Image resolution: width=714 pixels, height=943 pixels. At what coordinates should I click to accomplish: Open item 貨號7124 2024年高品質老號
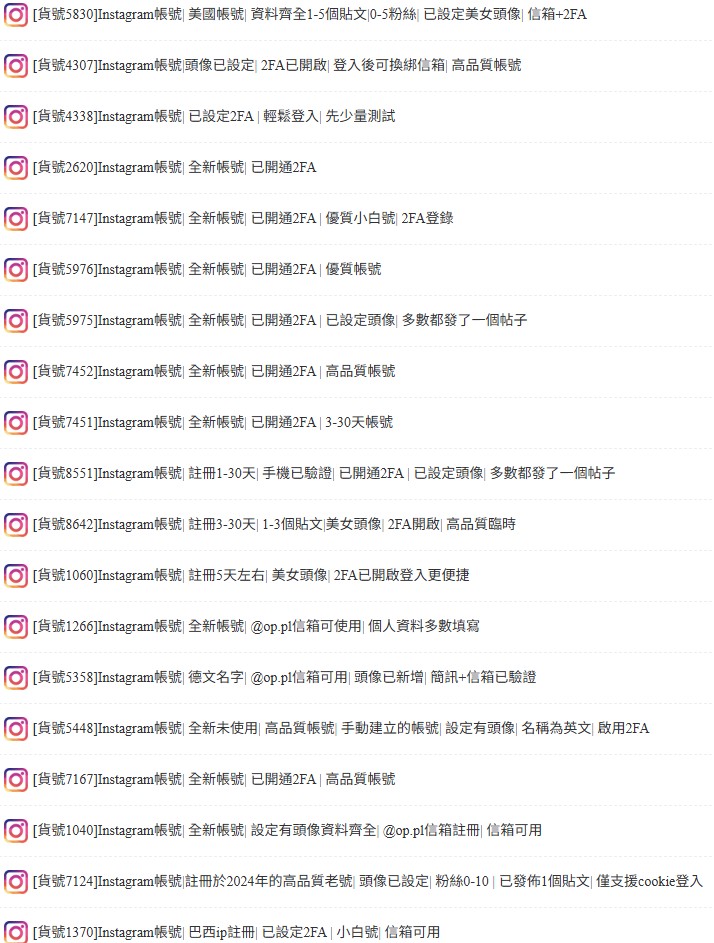(367, 881)
